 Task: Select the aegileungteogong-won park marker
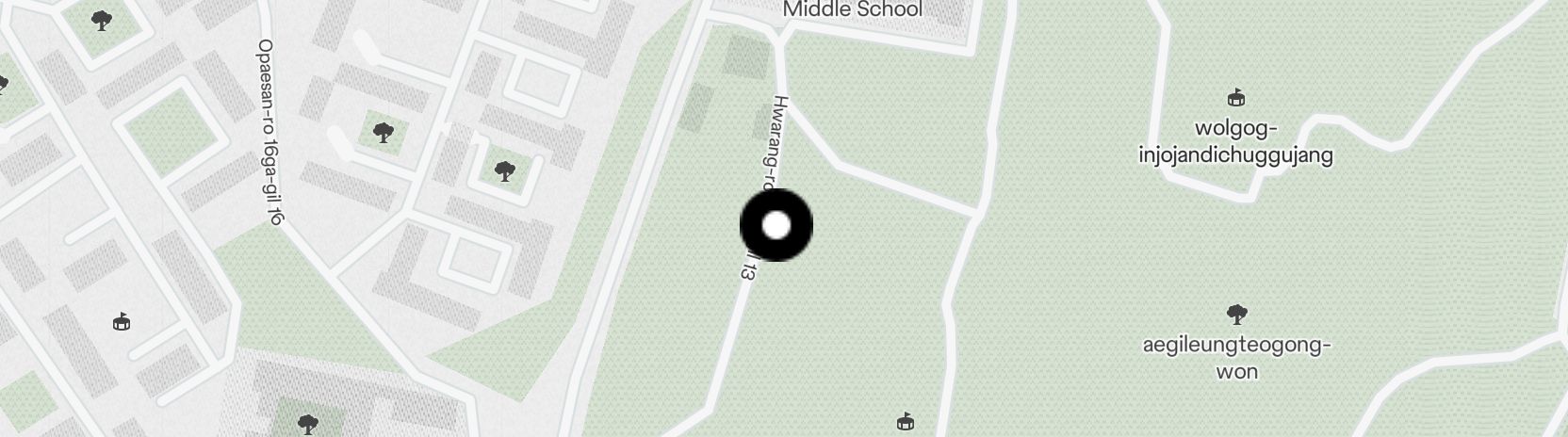coord(1236,316)
